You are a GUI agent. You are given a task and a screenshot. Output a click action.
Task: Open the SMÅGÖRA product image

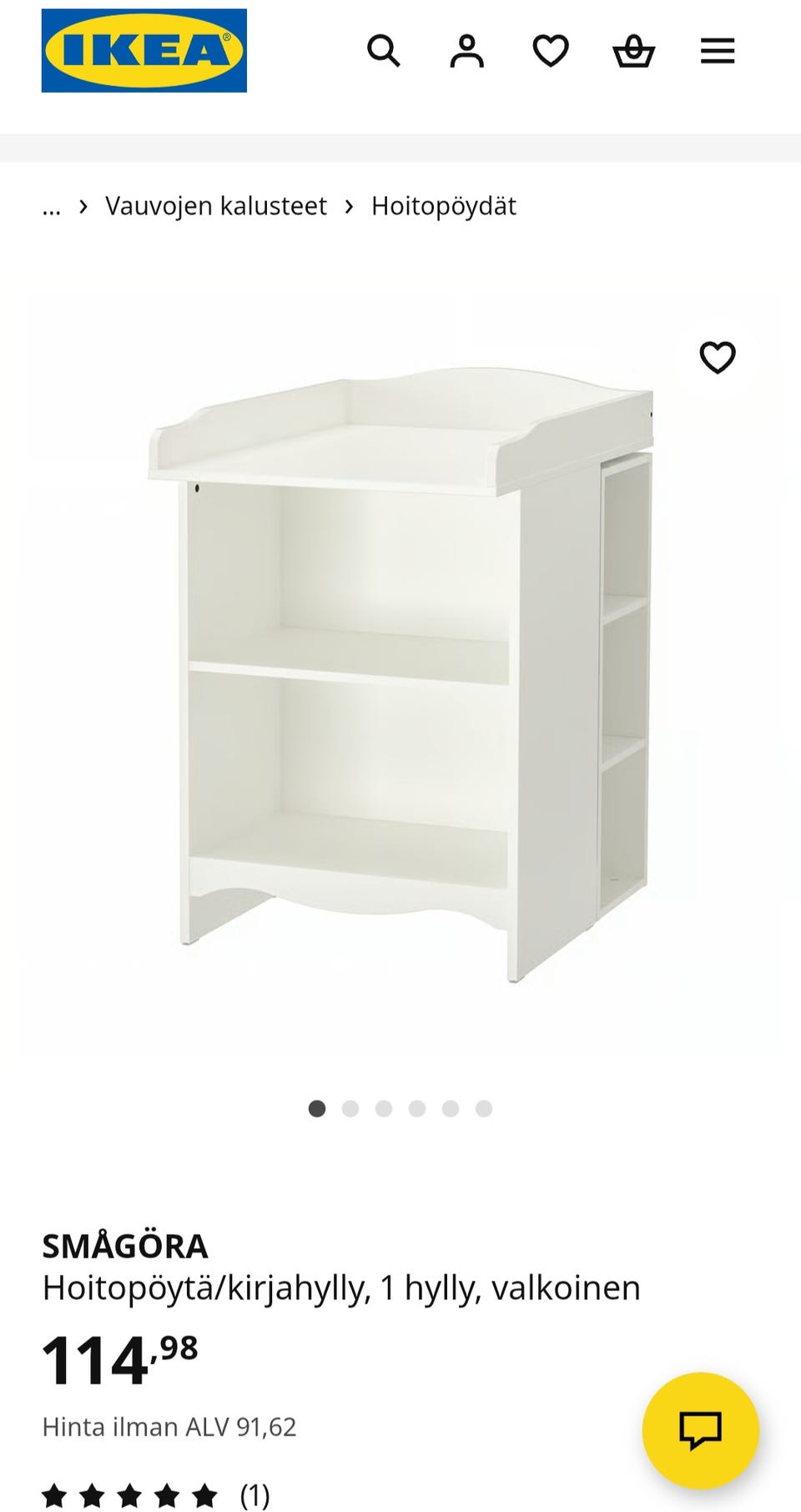(x=400, y=668)
